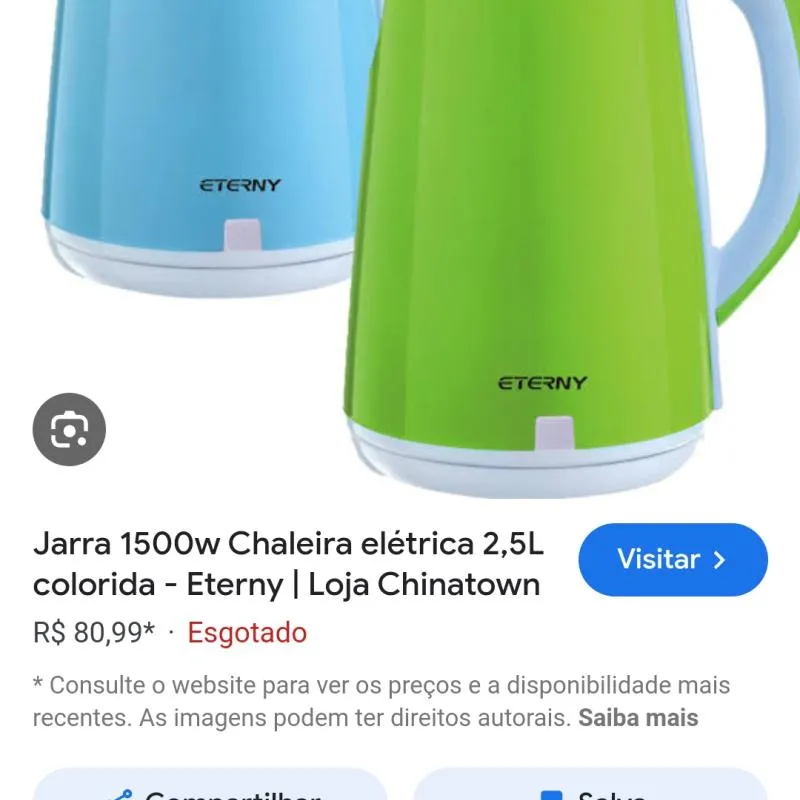Open the Saiba mais link
This screenshot has width=800, height=800.
[638, 718]
